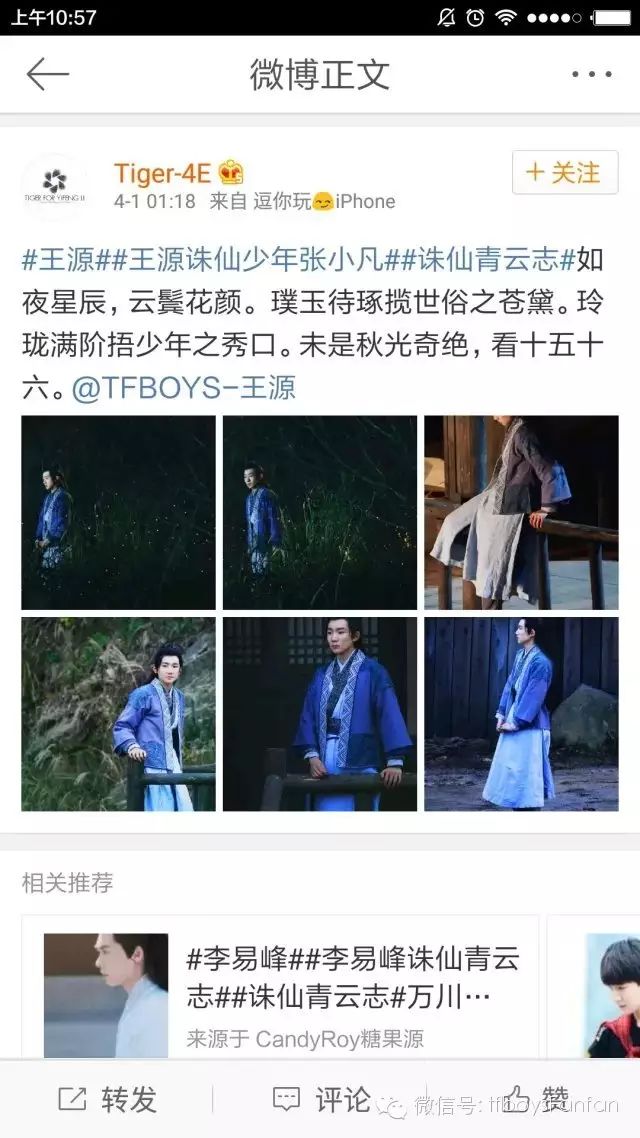The width and height of the screenshot is (640, 1138).
Task: Open comments with the 评论 button
Action: coord(321,1100)
